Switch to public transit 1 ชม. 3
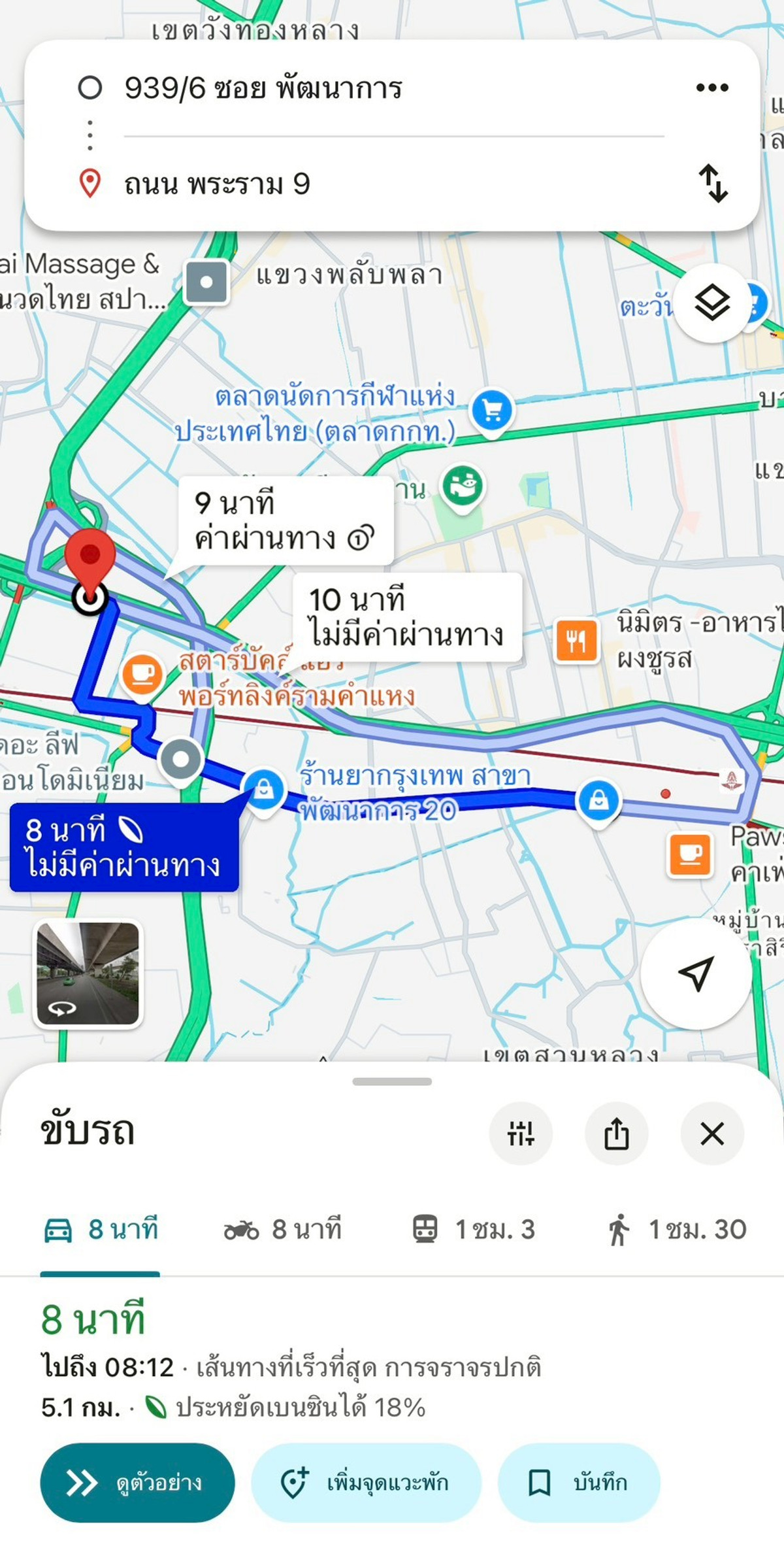Screen dimensions: 784x1552 [474, 1230]
